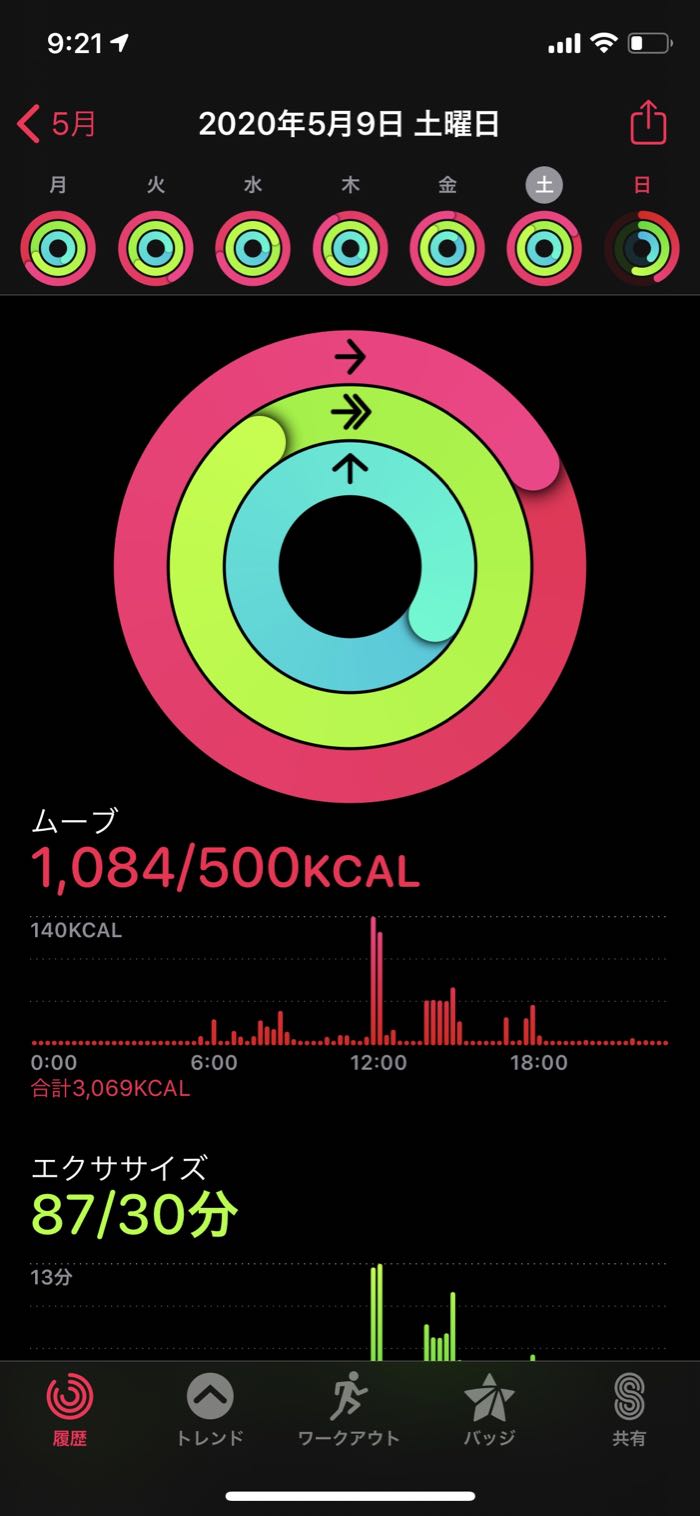The width and height of the screenshot is (700, 1516).
Task: Switch to the ワークアウト tab
Action: coord(349,1410)
